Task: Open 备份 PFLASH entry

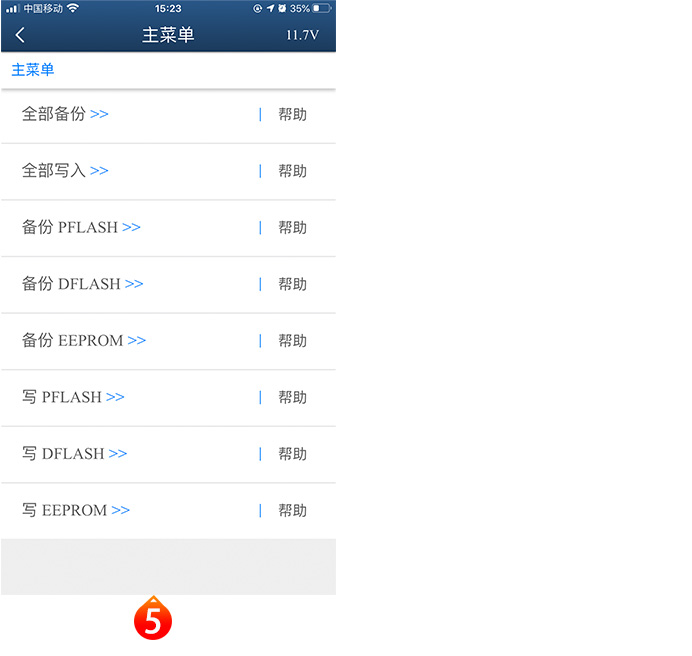Action: coord(81,227)
